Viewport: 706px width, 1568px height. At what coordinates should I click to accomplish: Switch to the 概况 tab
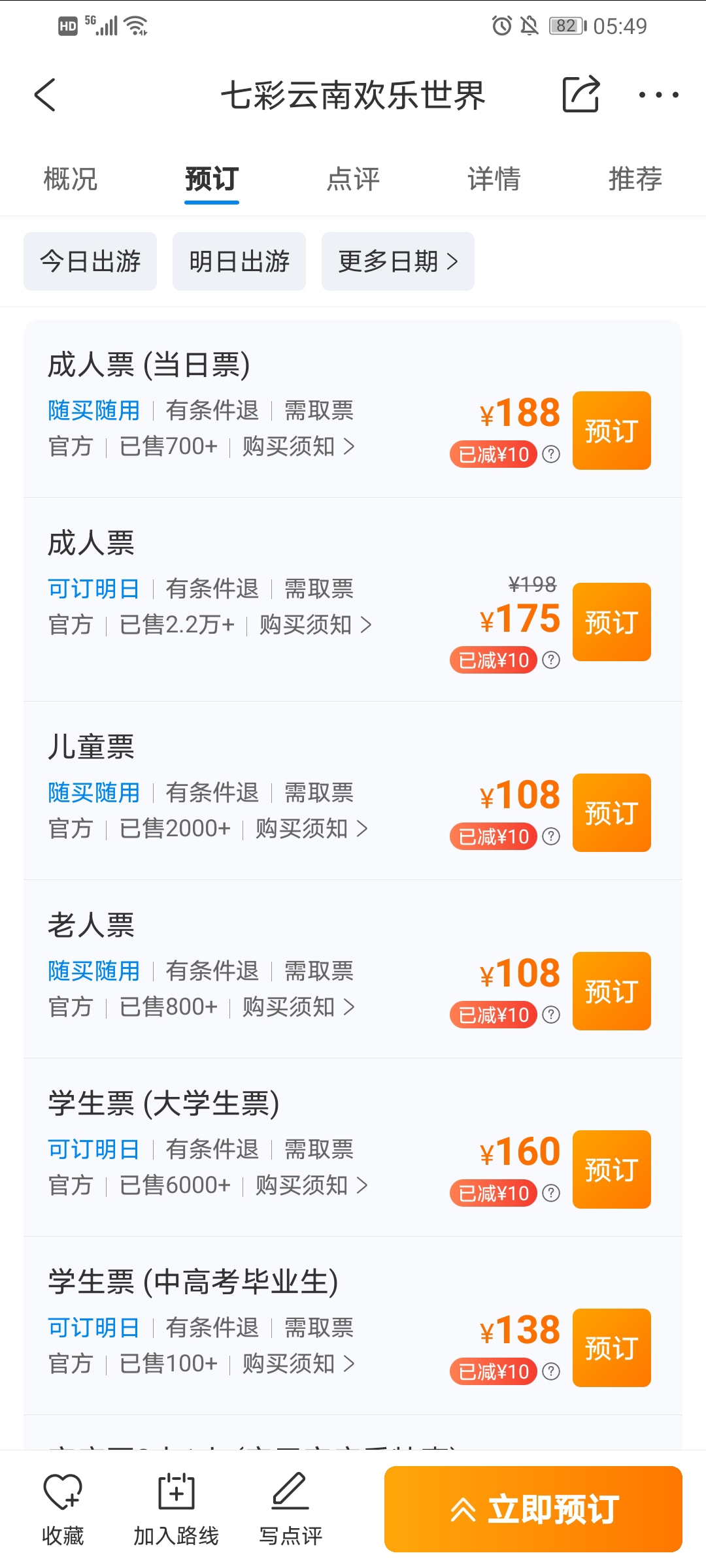71,179
